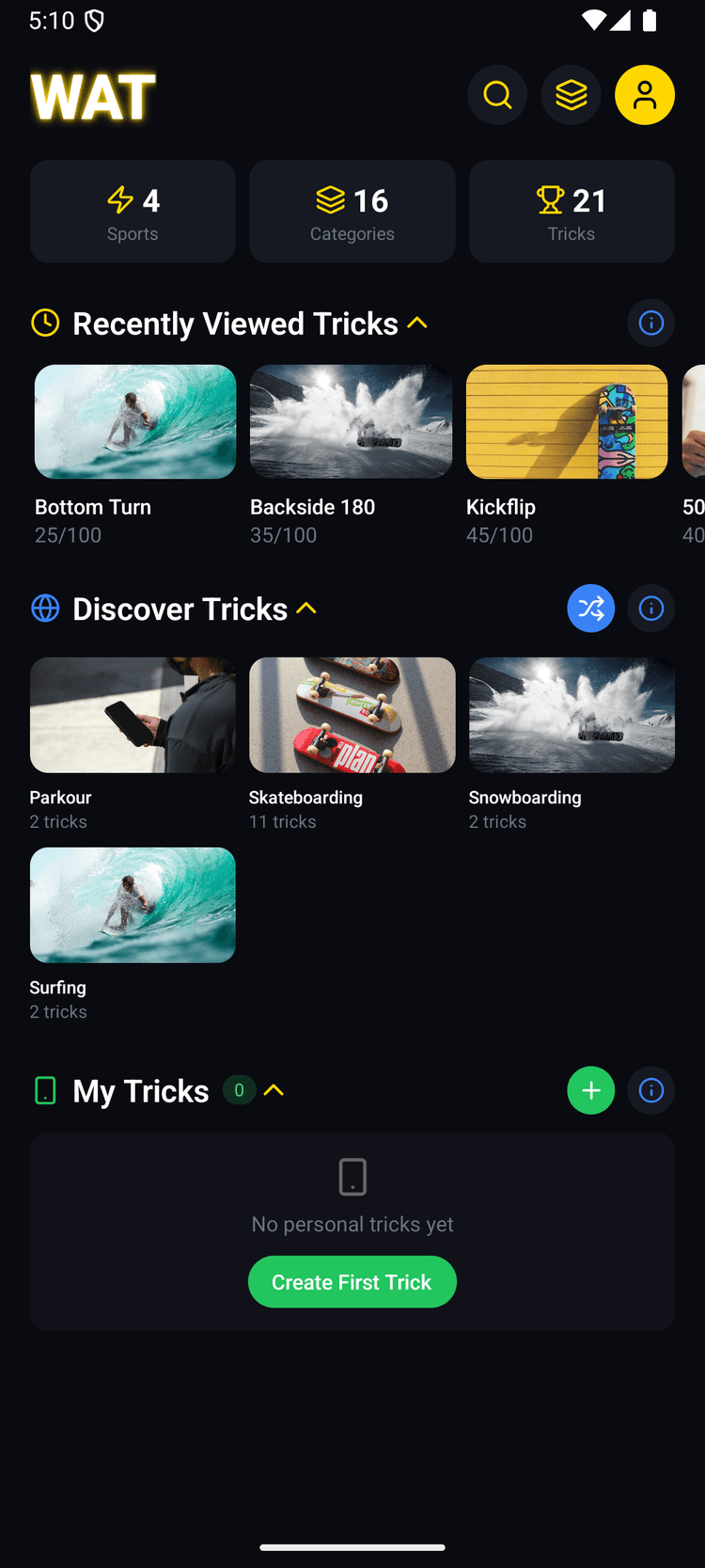The image size is (705, 1568).
Task: Collapse the Recently Viewed Tricks section
Action: (x=417, y=324)
